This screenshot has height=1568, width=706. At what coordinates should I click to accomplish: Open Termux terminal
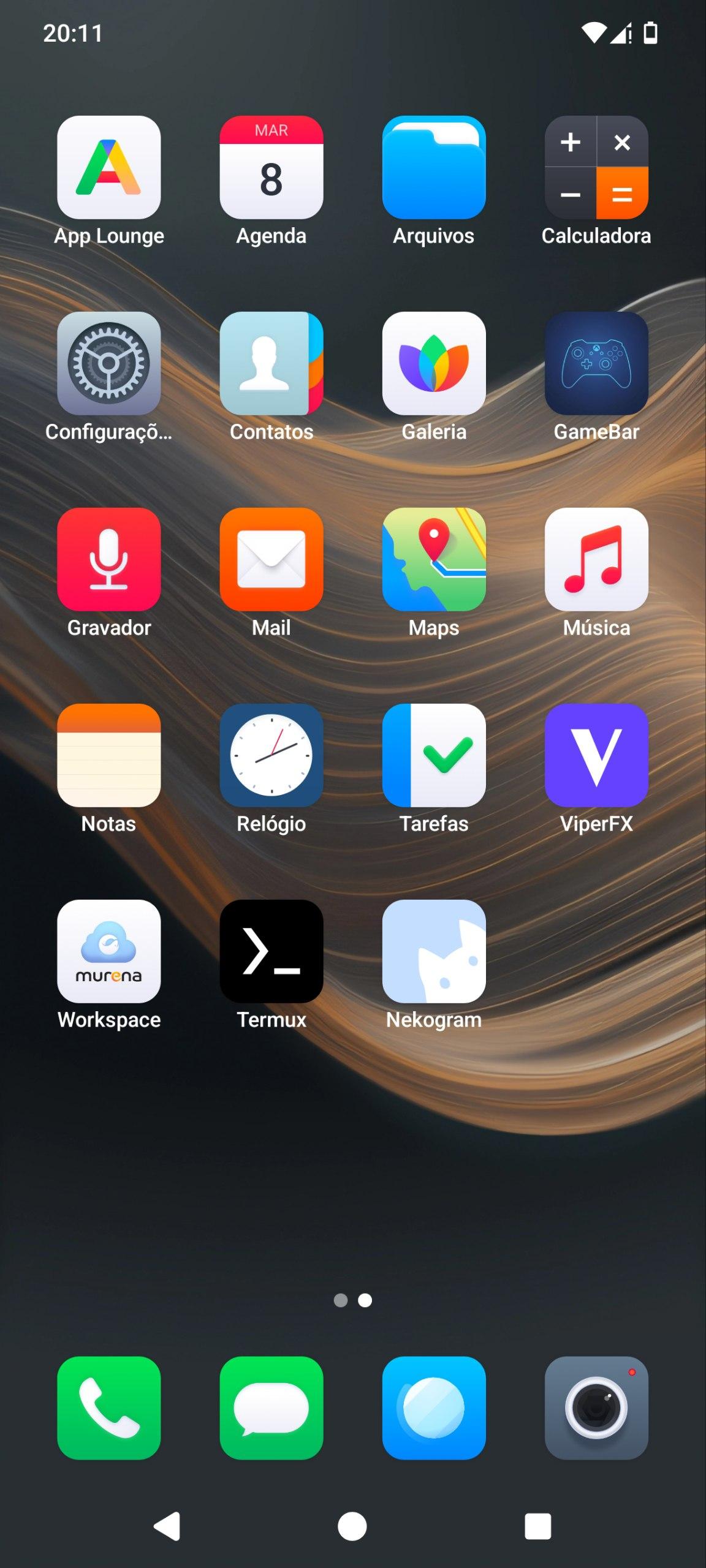click(x=271, y=951)
